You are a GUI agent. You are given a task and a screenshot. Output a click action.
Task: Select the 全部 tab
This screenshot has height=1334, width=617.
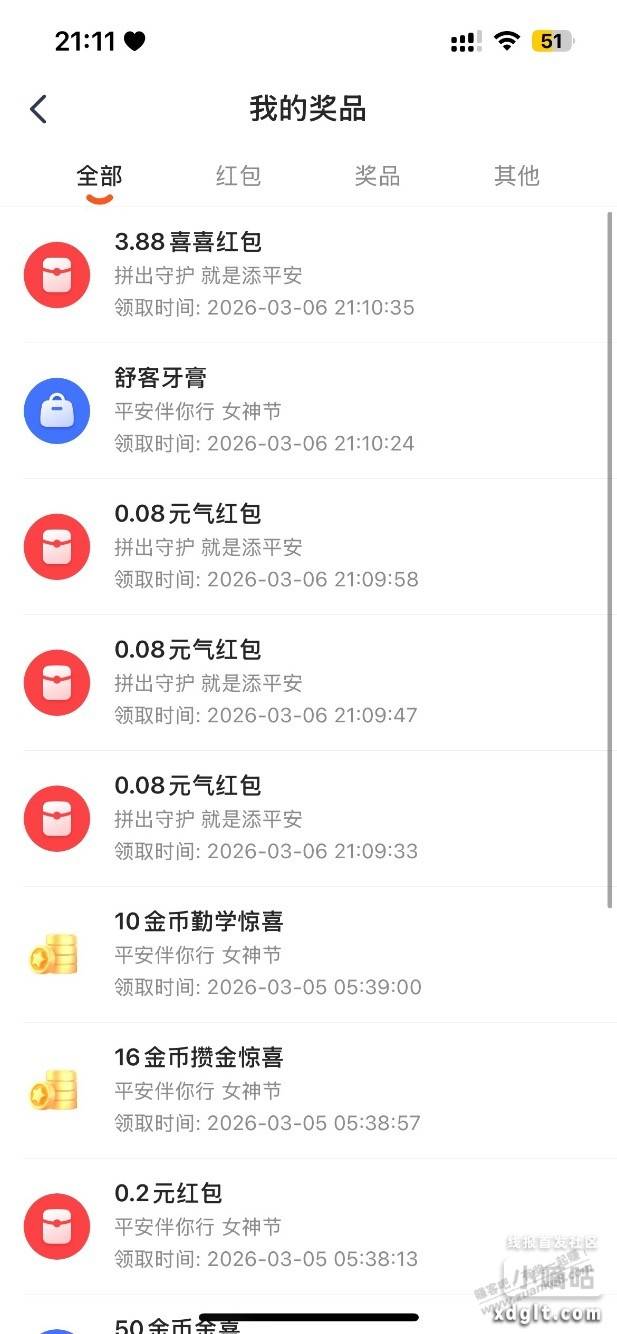(x=99, y=176)
